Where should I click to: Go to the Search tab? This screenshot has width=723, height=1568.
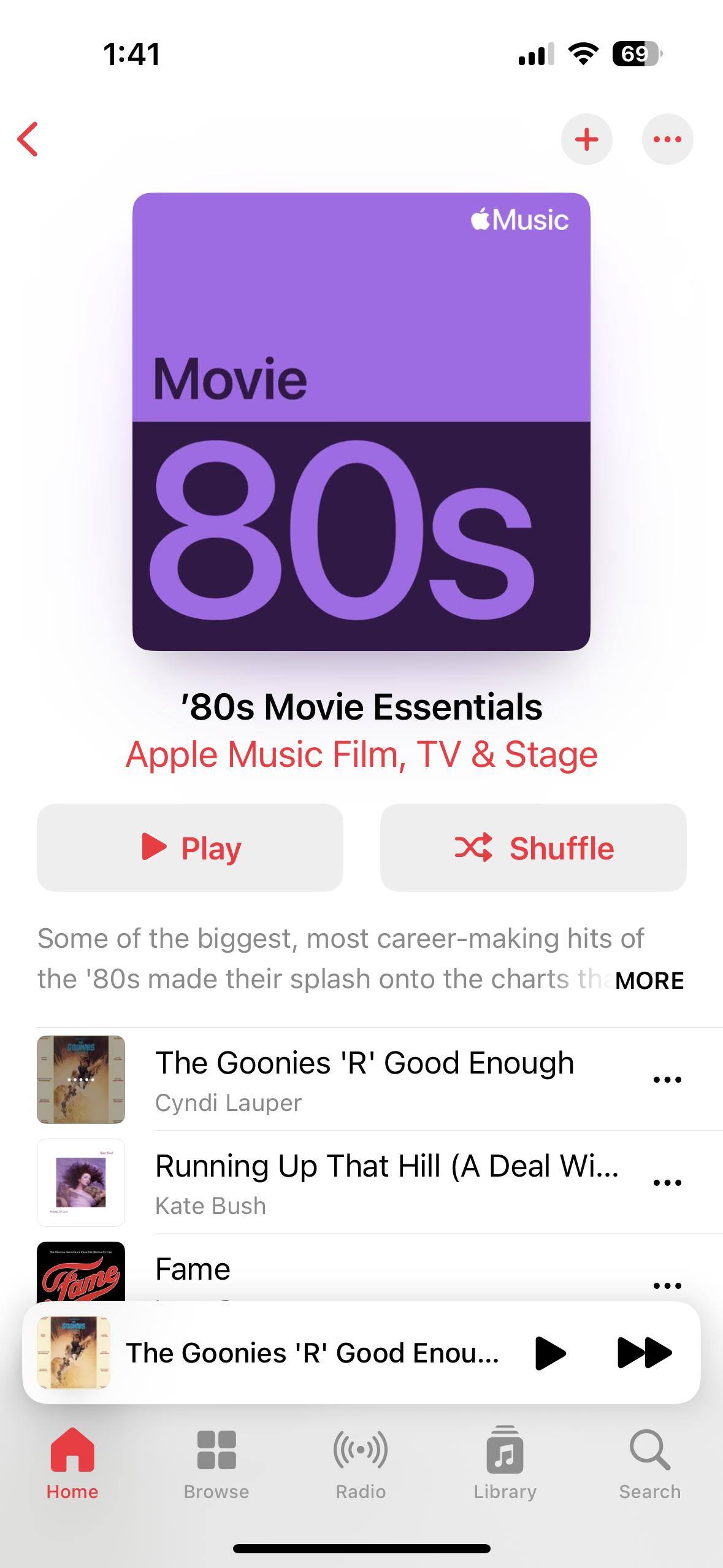(649, 1463)
